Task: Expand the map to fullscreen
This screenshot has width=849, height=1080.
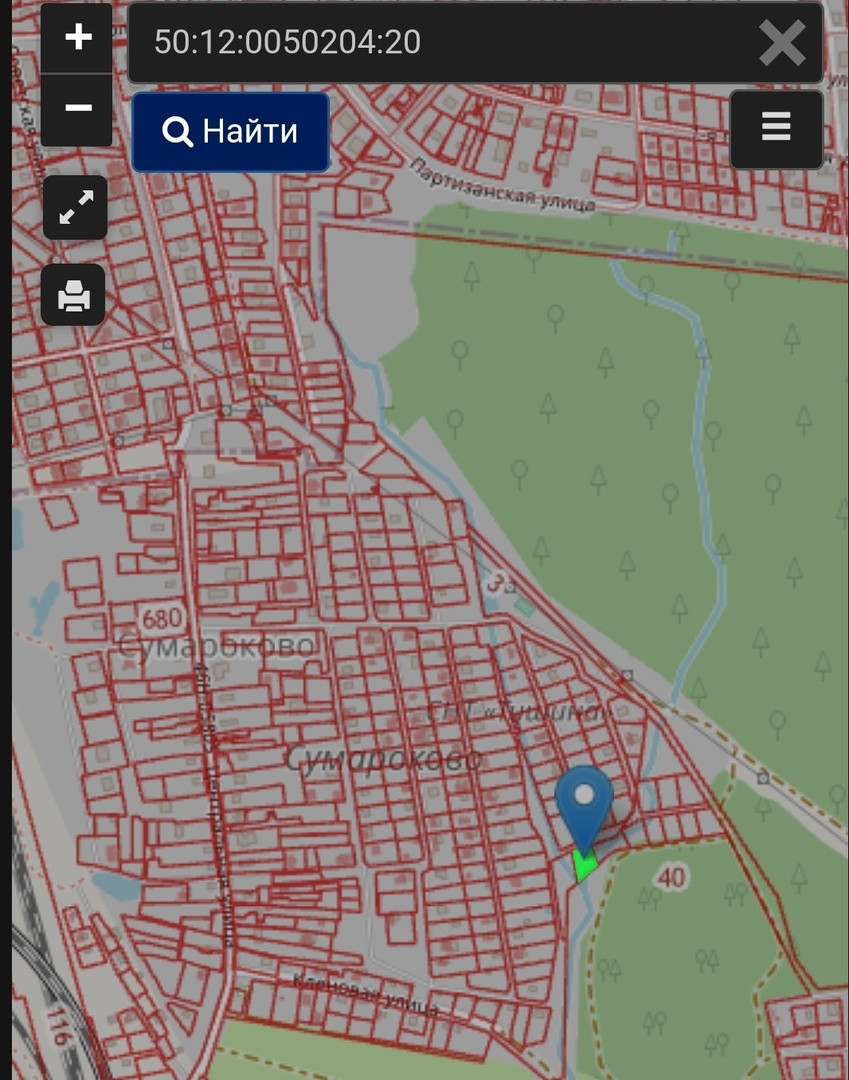Action: [75, 207]
